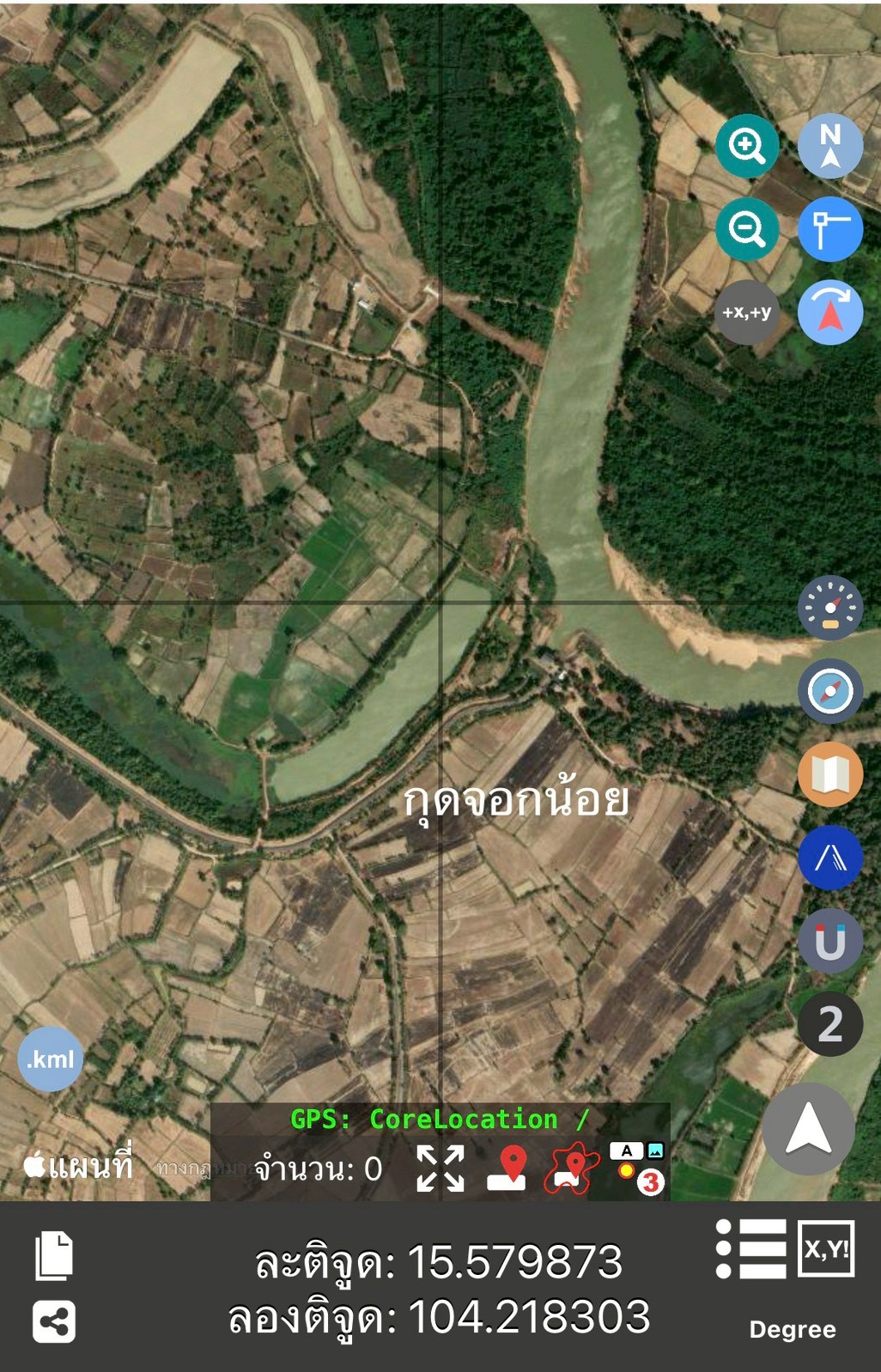Open the saved points list
The width and height of the screenshot is (881, 1372).
coord(750,1248)
